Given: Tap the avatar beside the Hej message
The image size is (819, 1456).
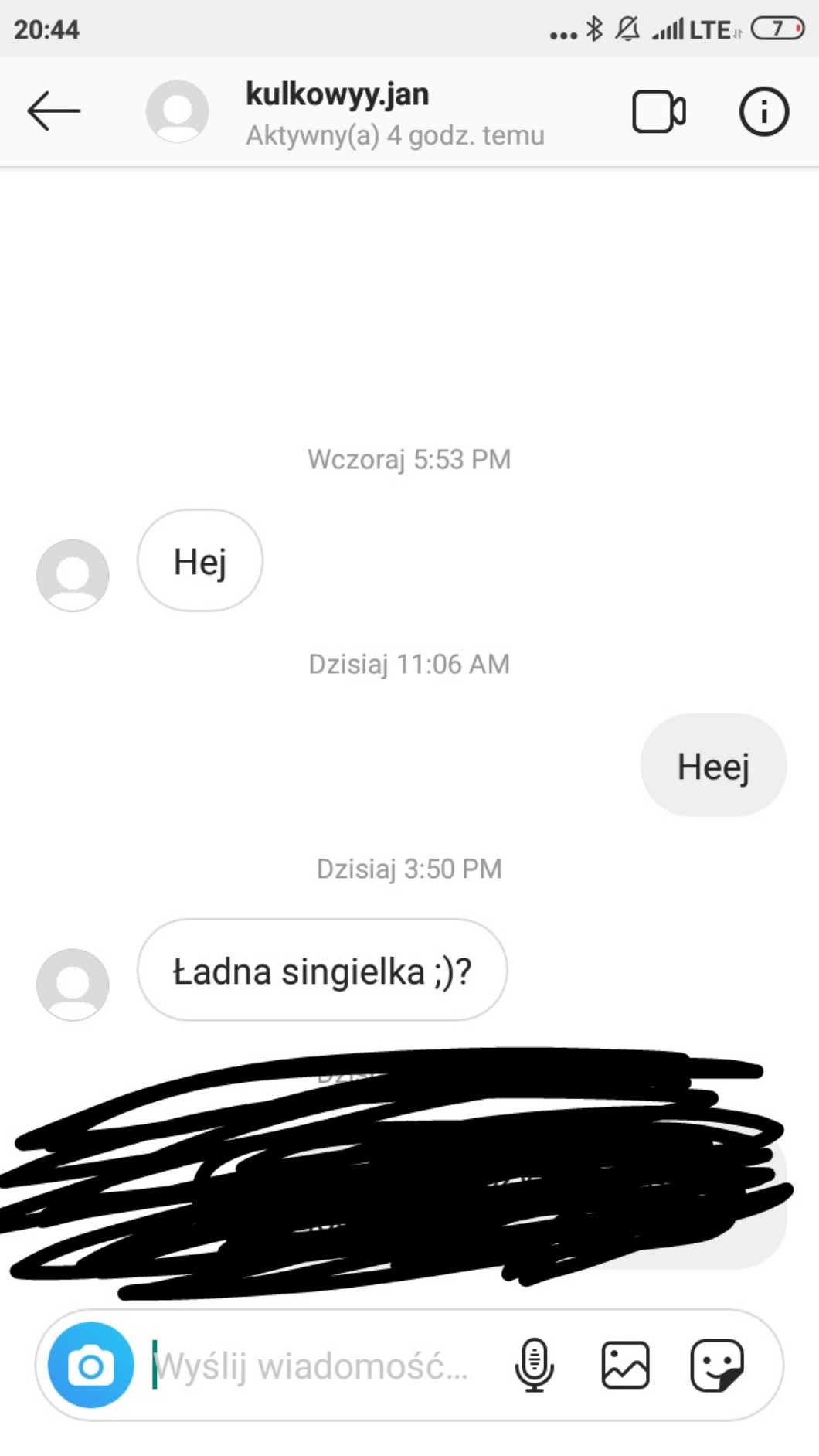Looking at the screenshot, I should pyautogui.click(x=73, y=575).
